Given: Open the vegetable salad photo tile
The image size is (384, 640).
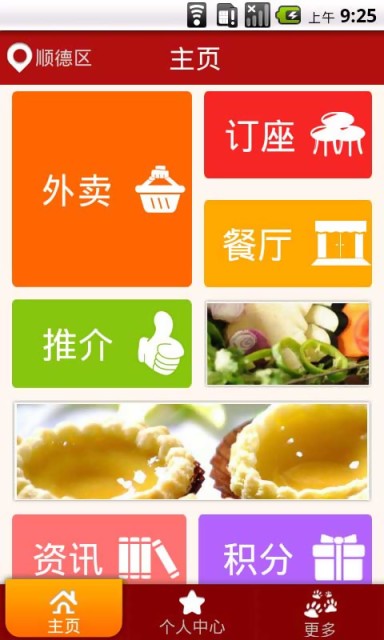Looking at the screenshot, I should click(288, 344).
